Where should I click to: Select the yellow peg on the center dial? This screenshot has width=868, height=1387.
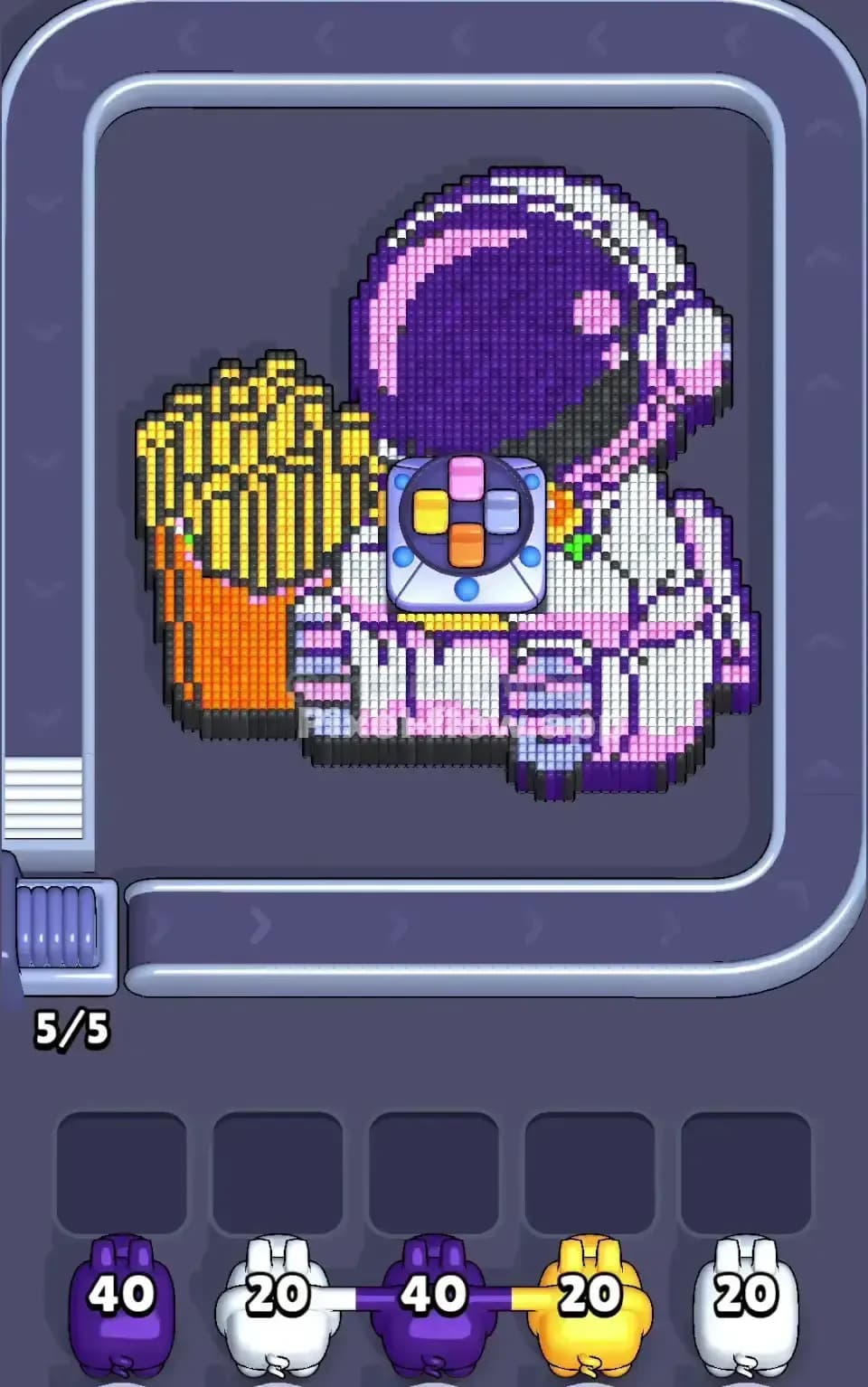pos(430,513)
